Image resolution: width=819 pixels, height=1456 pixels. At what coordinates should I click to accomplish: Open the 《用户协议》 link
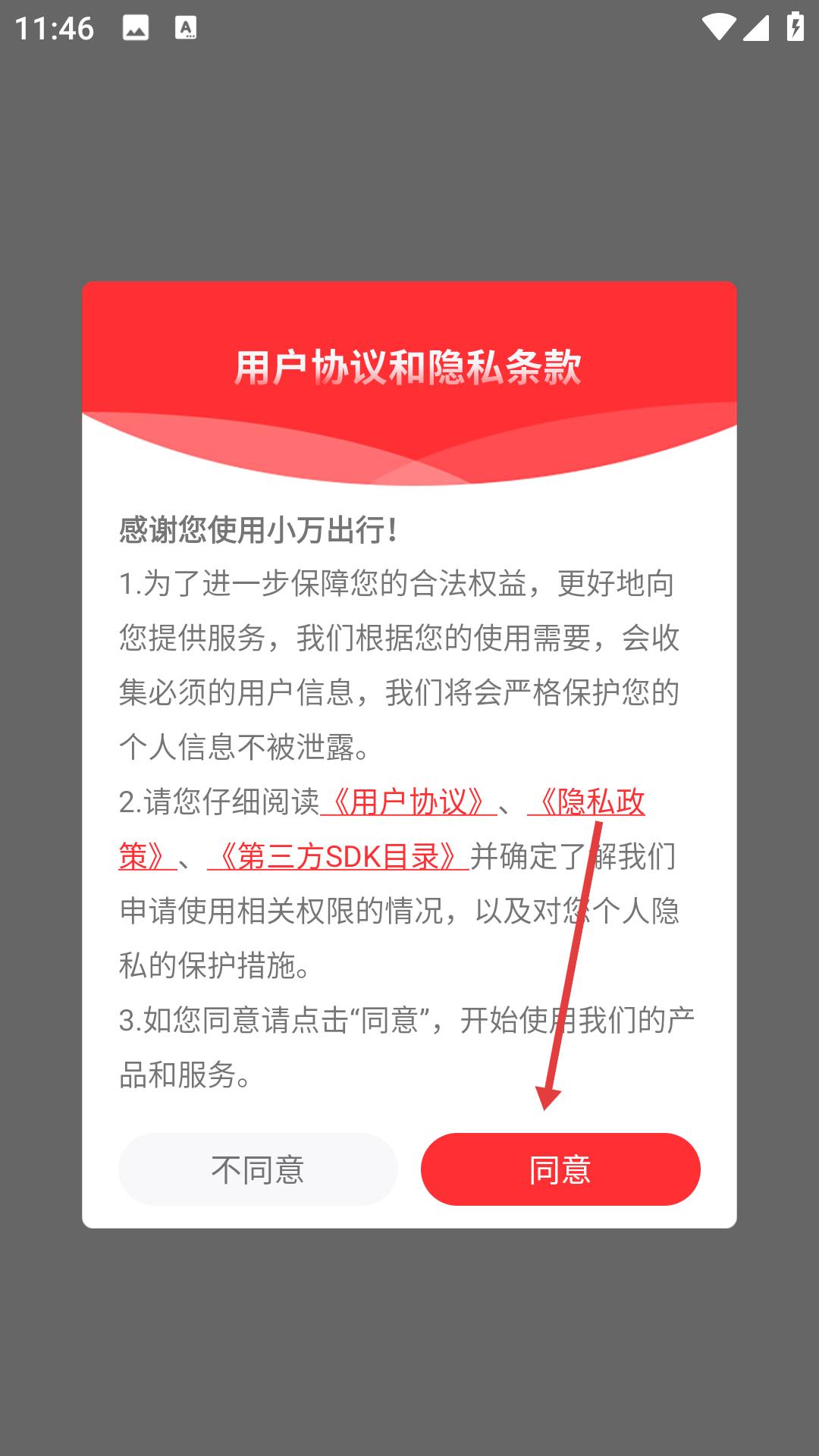pos(409,802)
